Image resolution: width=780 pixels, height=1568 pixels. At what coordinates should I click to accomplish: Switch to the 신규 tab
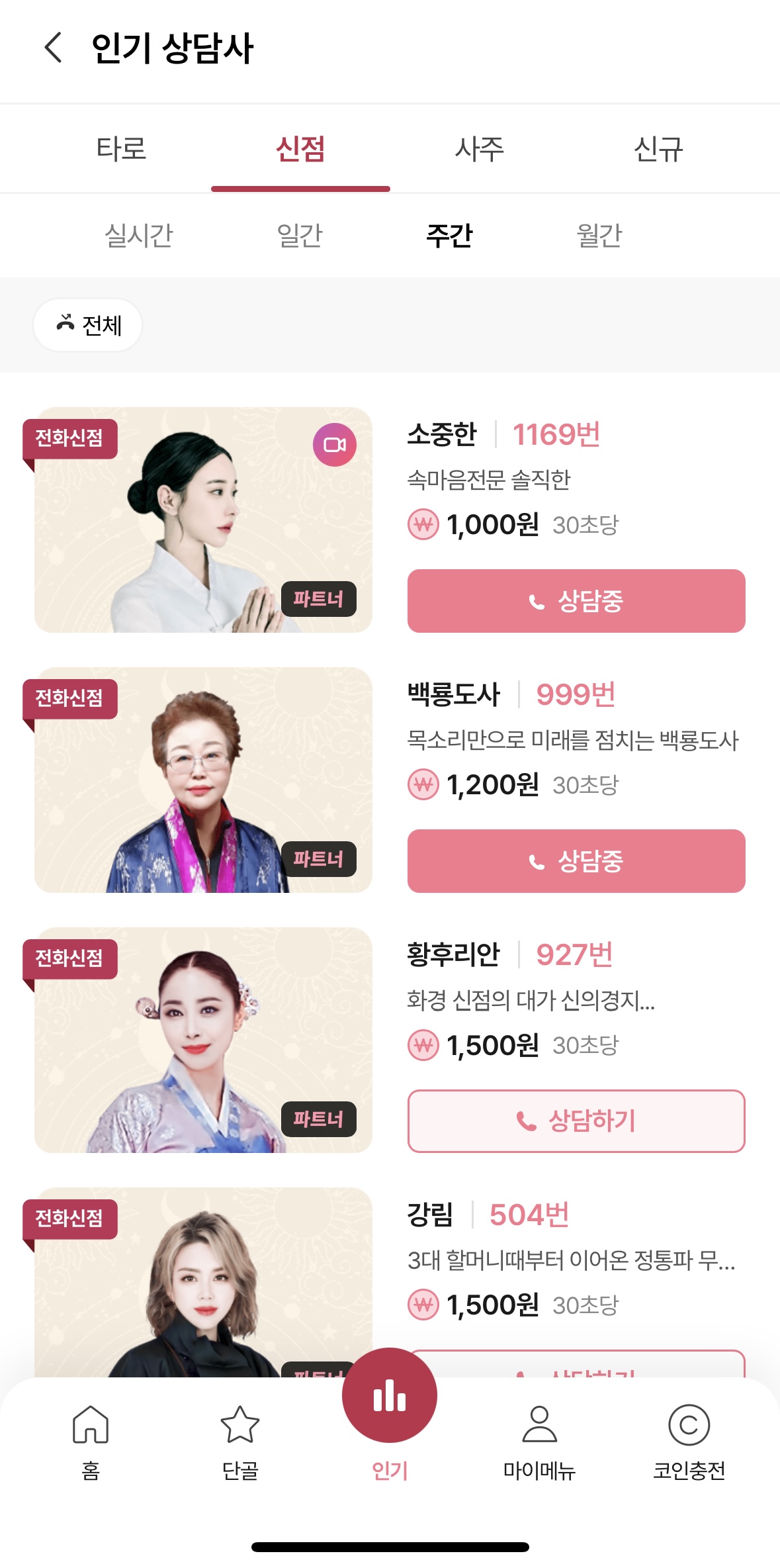[x=658, y=148]
